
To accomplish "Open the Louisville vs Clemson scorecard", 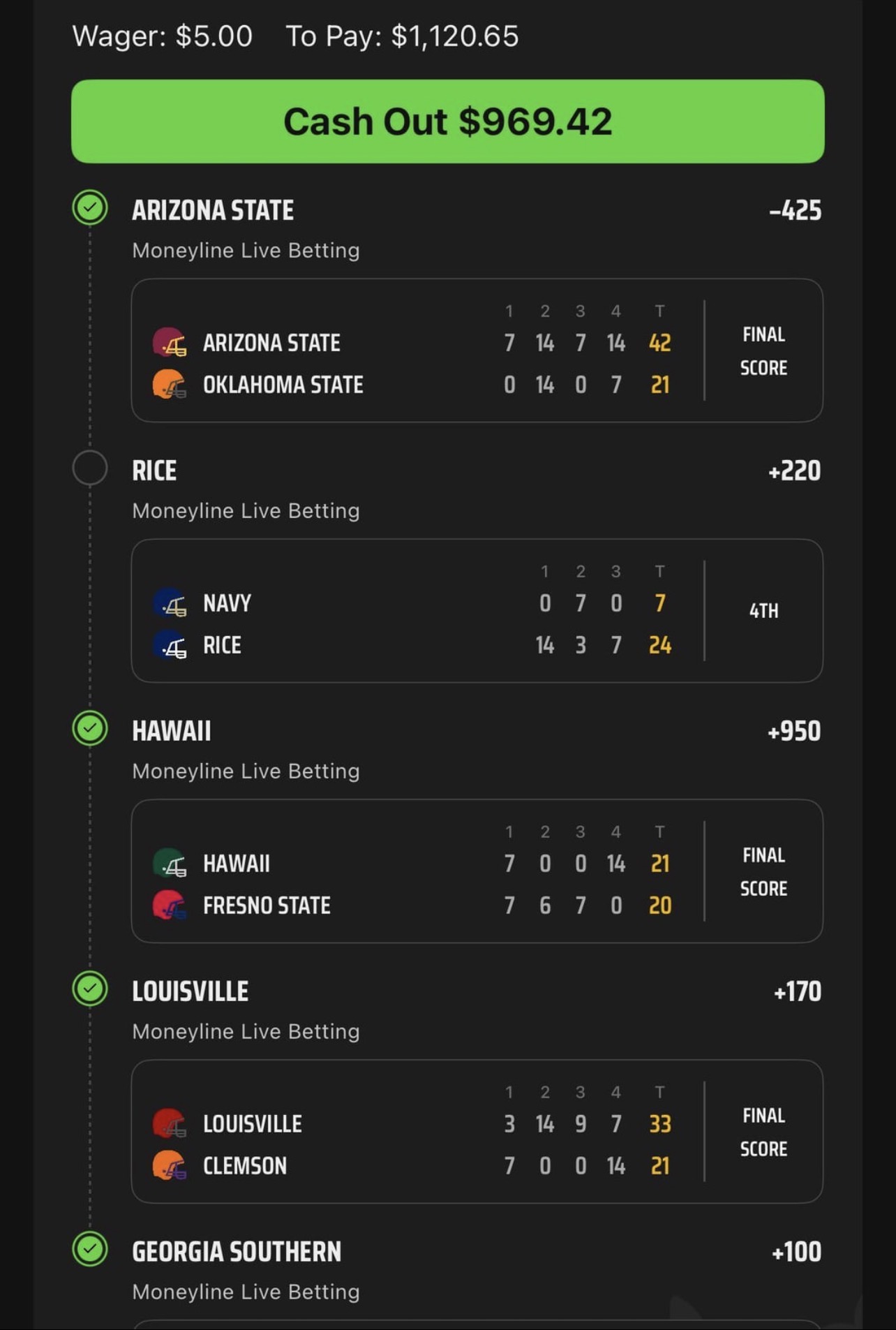I will (477, 1132).
